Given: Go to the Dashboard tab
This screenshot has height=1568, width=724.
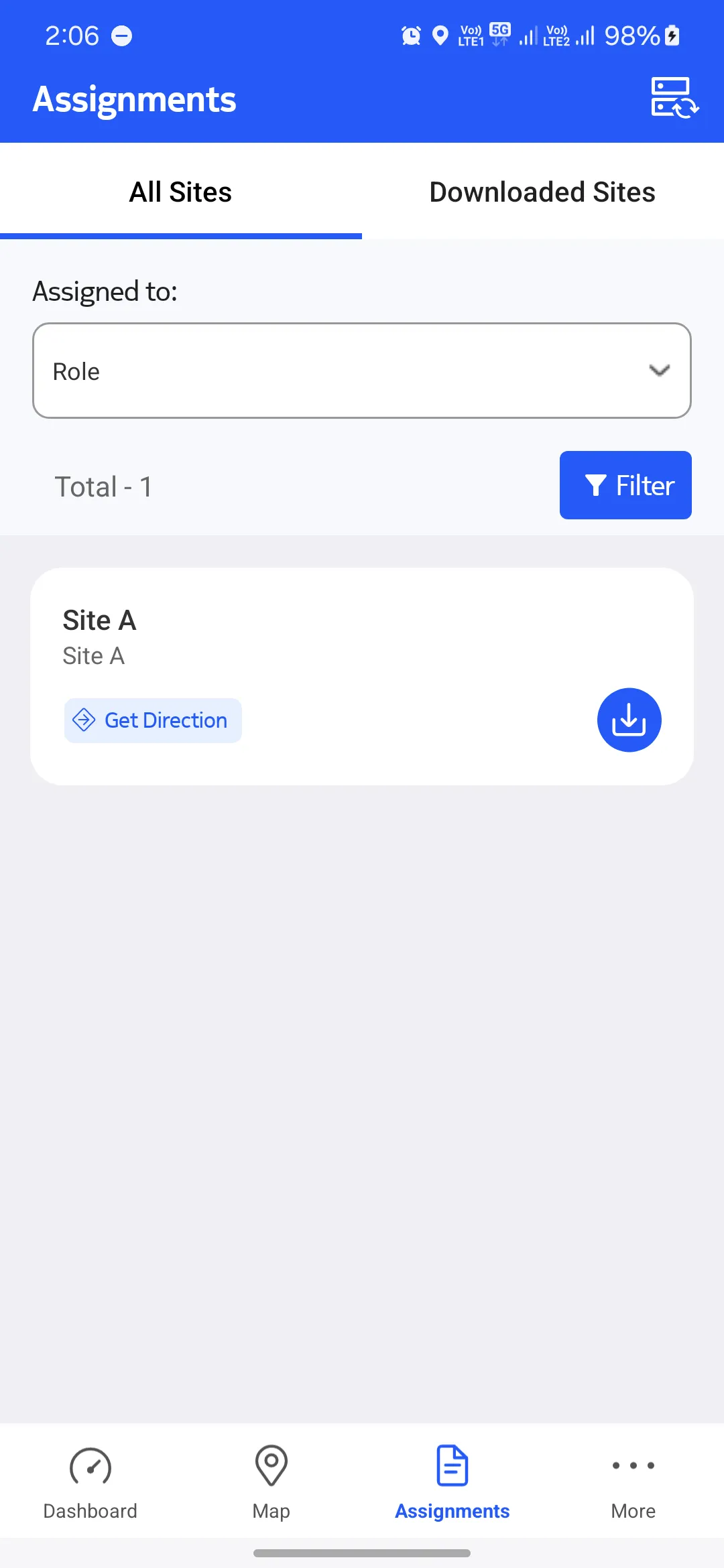Looking at the screenshot, I should click(90, 1482).
